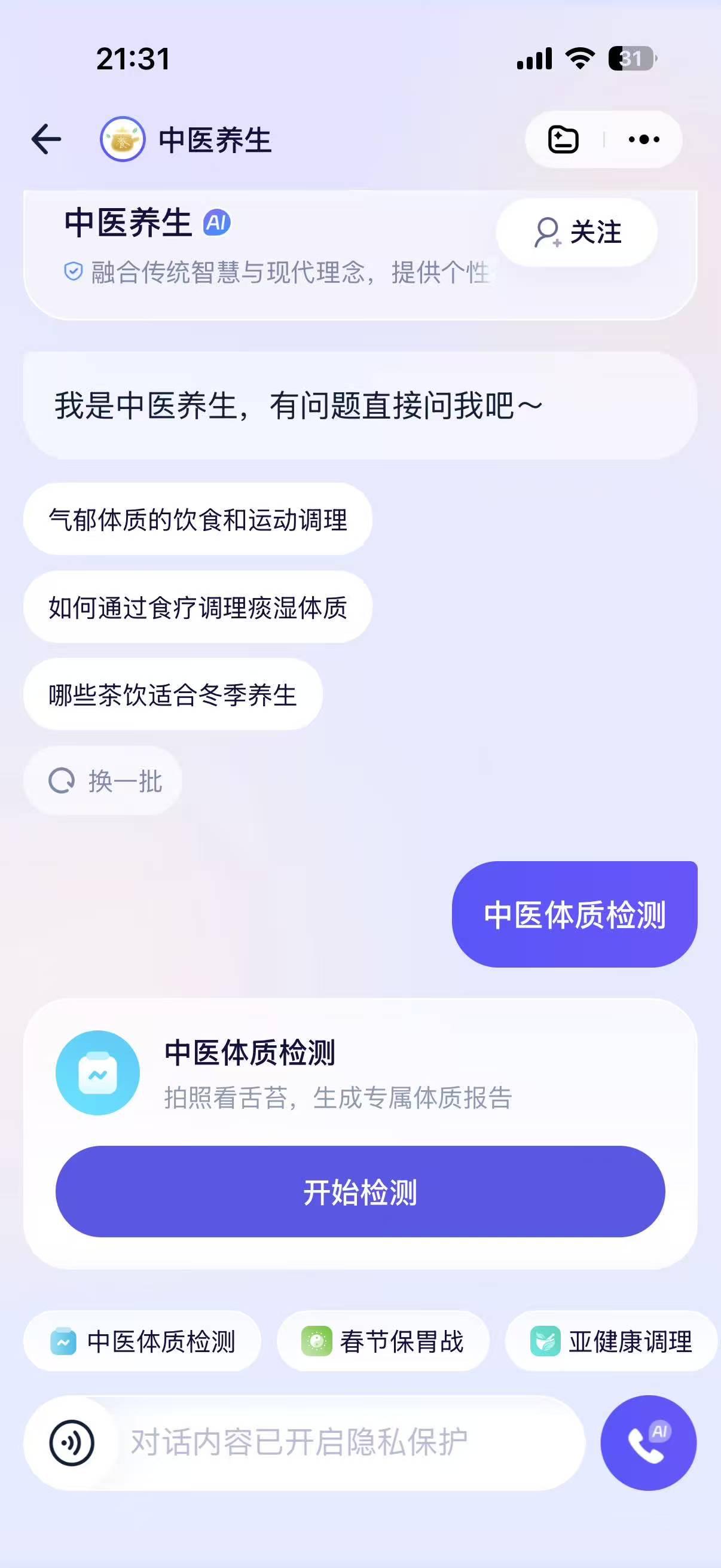Ask about 气郁体质的饮食和运动调理
Screen dimensions: 721x1568
198,519
